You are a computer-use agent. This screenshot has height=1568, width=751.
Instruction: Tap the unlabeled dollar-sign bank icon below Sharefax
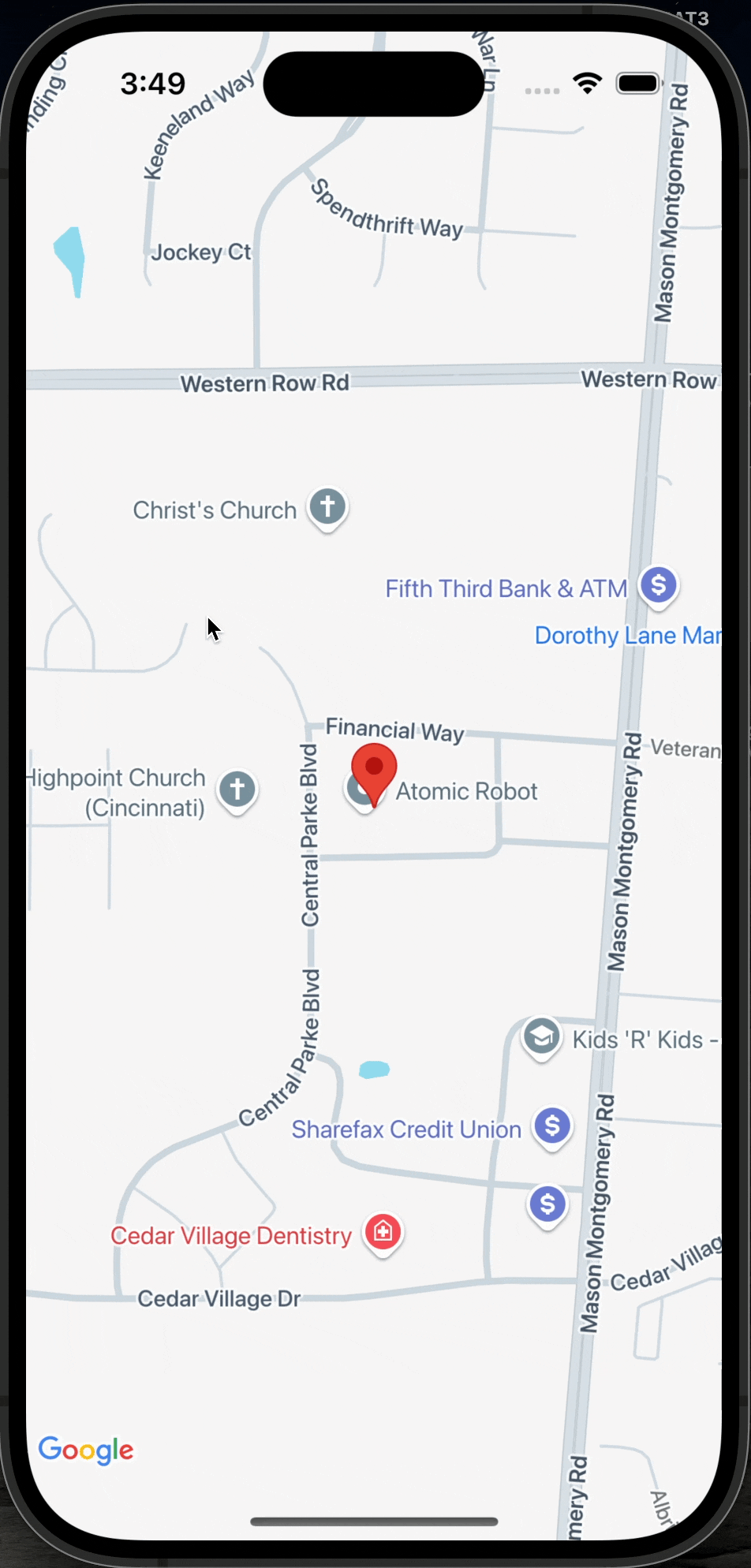tap(547, 1205)
